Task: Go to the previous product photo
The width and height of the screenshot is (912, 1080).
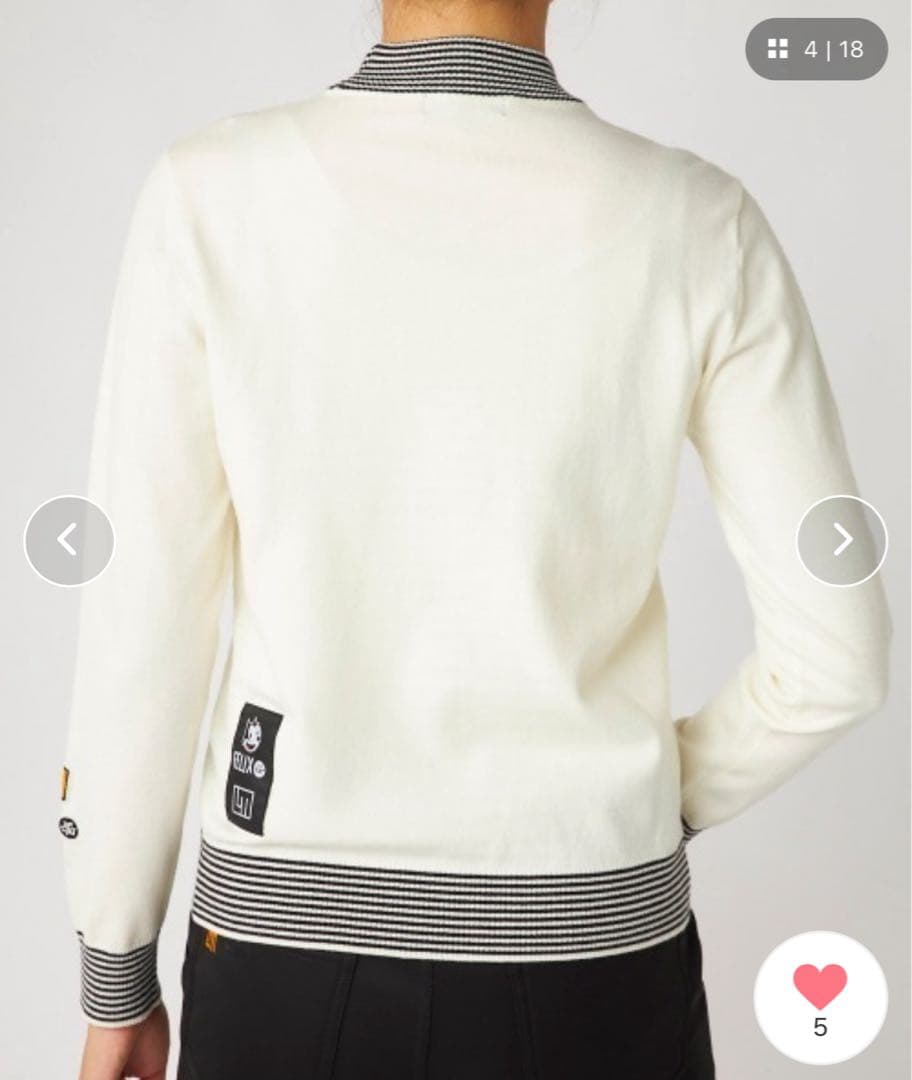Action: click(69, 540)
